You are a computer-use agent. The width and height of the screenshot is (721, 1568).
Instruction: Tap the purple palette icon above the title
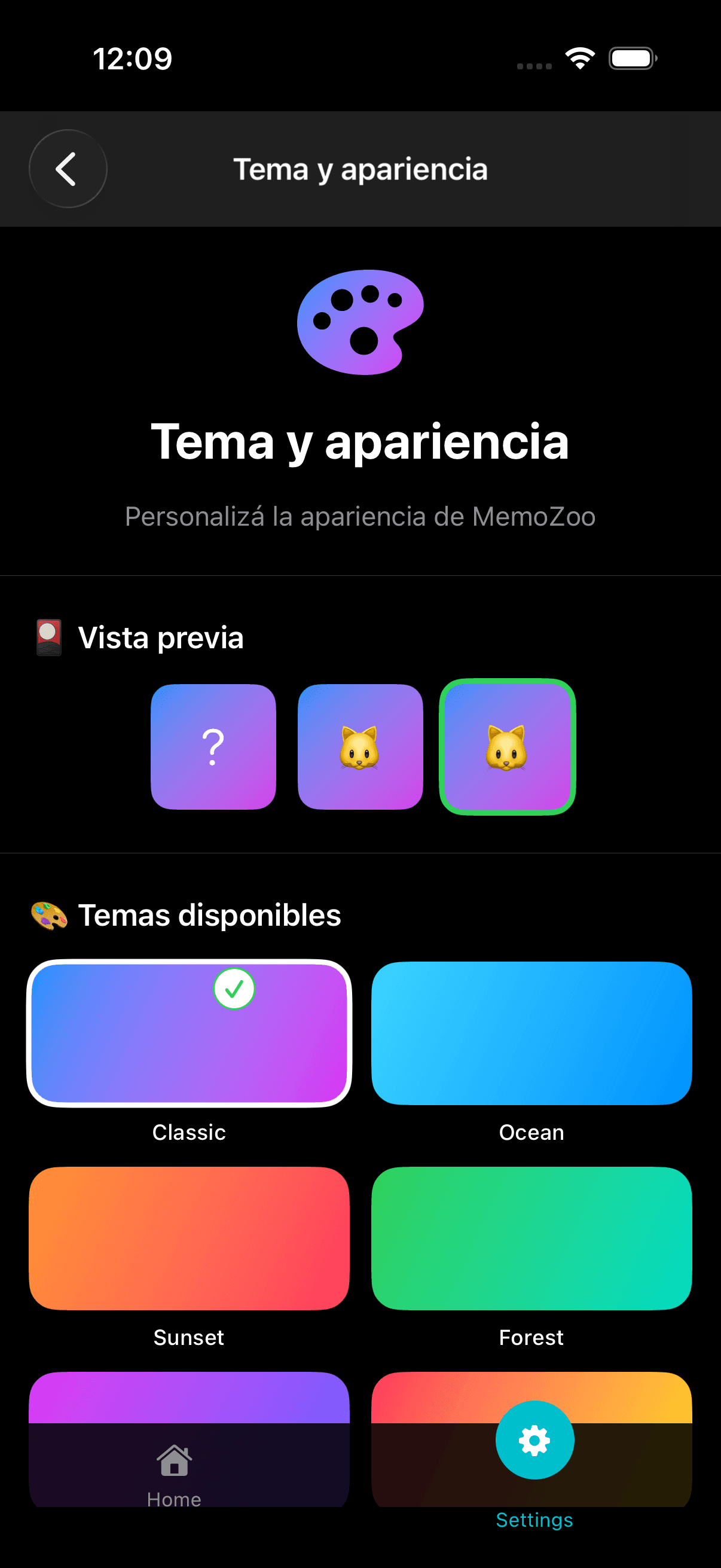click(359, 322)
